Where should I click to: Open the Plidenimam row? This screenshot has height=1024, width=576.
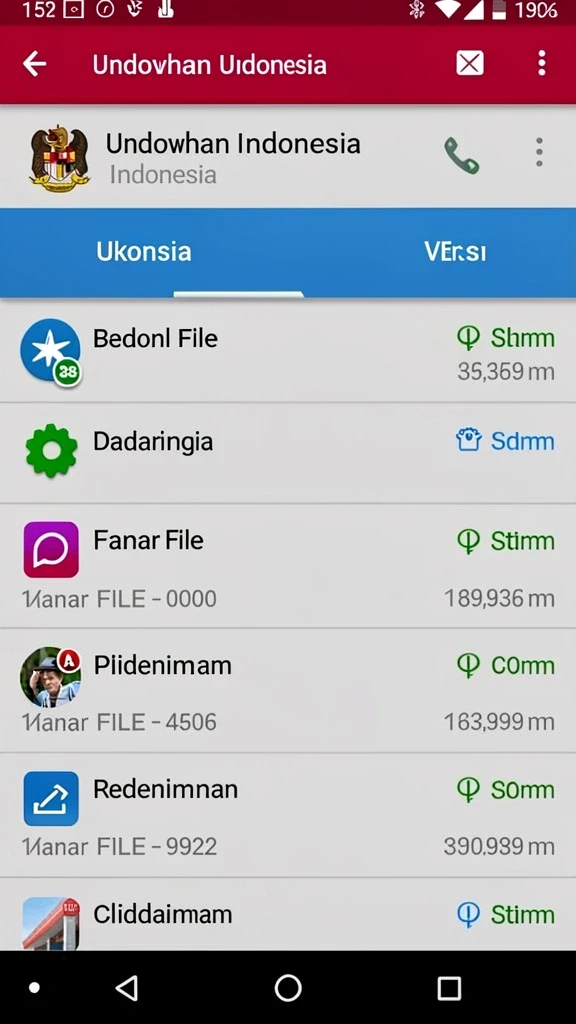click(288, 691)
